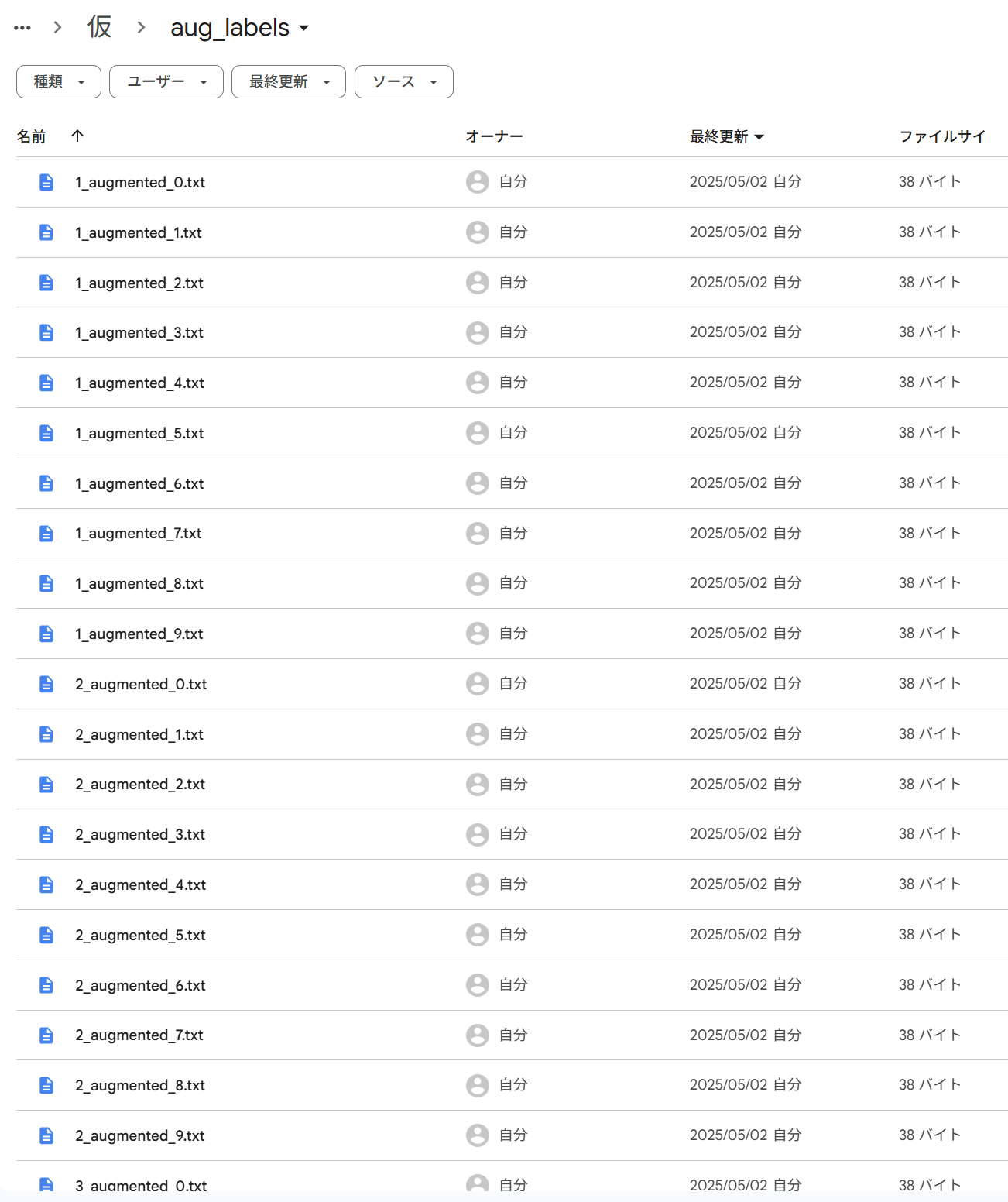Open file 2_augmented_0.txt
The height and width of the screenshot is (1202, 1008).
(x=141, y=685)
